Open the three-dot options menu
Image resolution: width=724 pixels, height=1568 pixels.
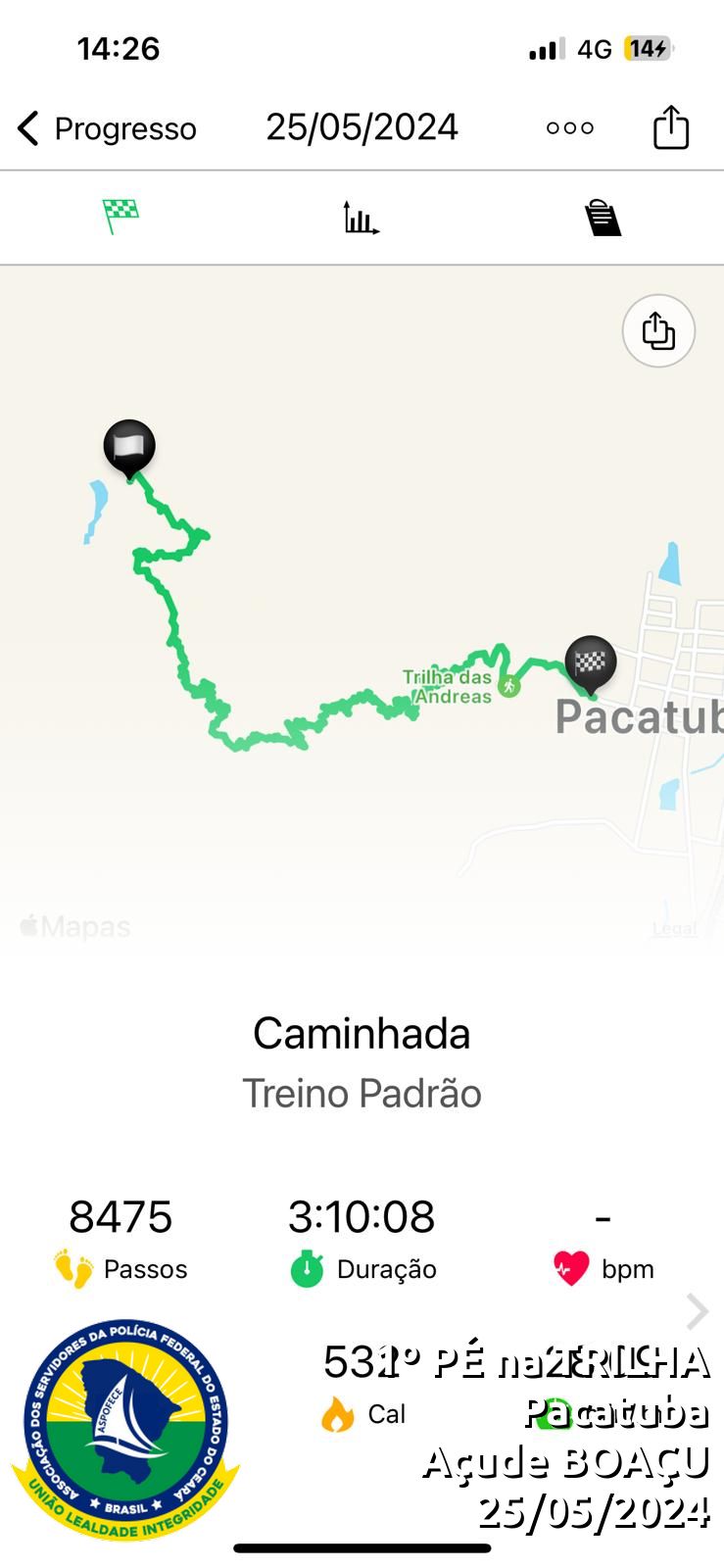[x=570, y=128]
